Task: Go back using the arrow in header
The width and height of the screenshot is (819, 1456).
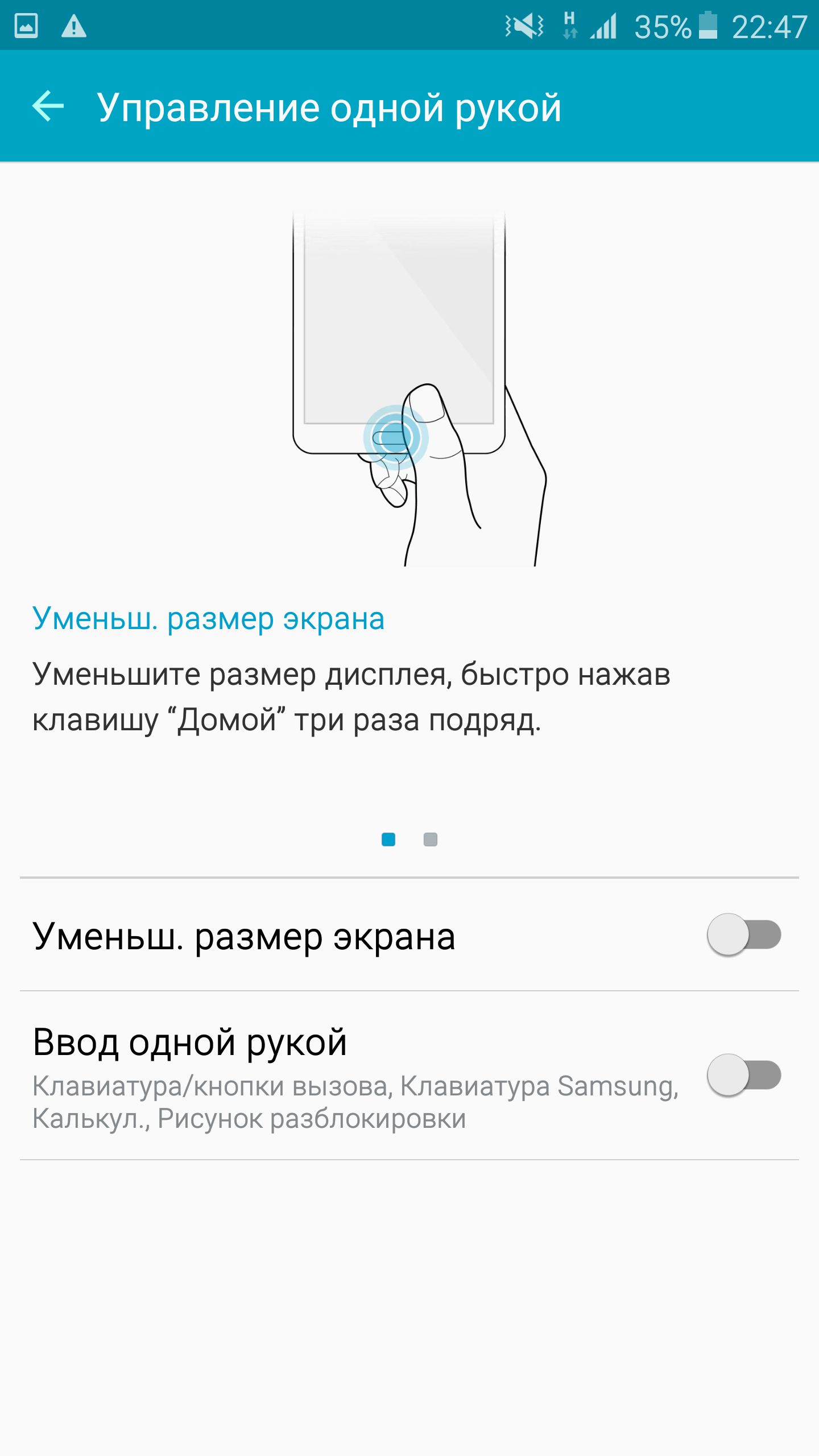Action: pos(48,106)
